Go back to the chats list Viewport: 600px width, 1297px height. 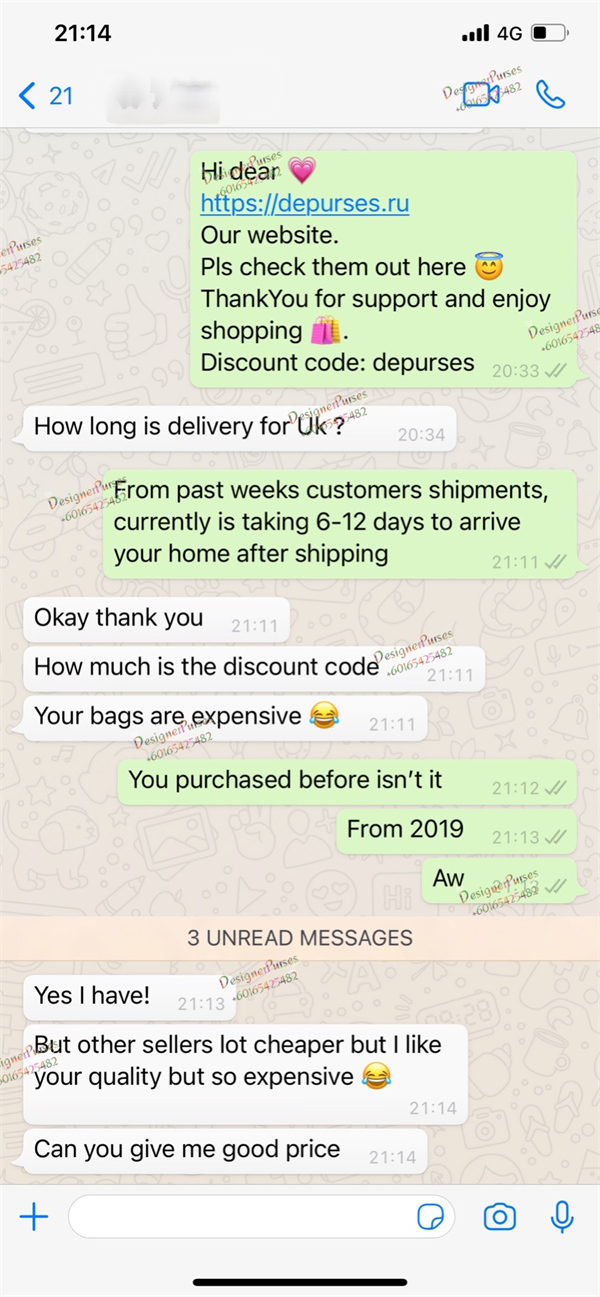(44, 96)
